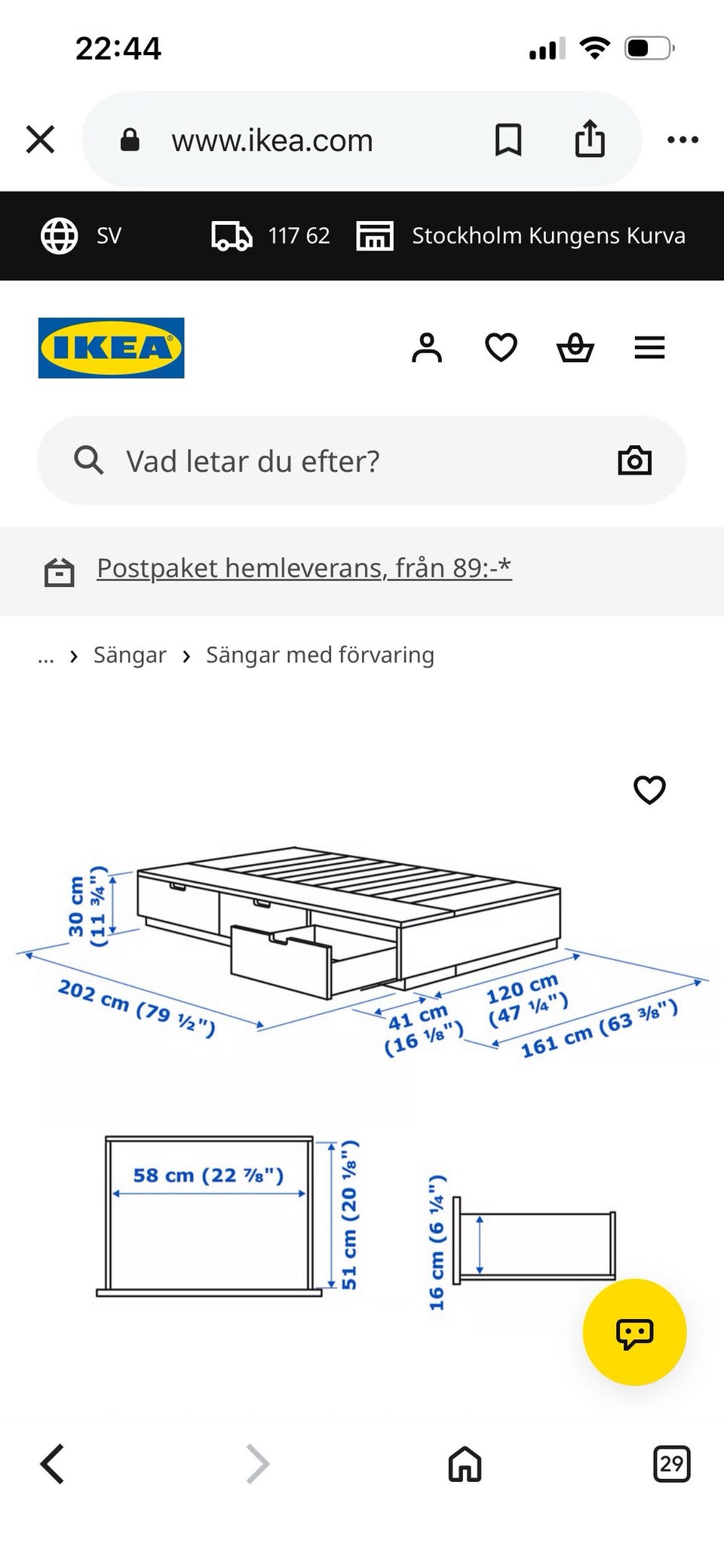The image size is (724, 1568).
Task: Change language from SV
Action: click(81, 235)
